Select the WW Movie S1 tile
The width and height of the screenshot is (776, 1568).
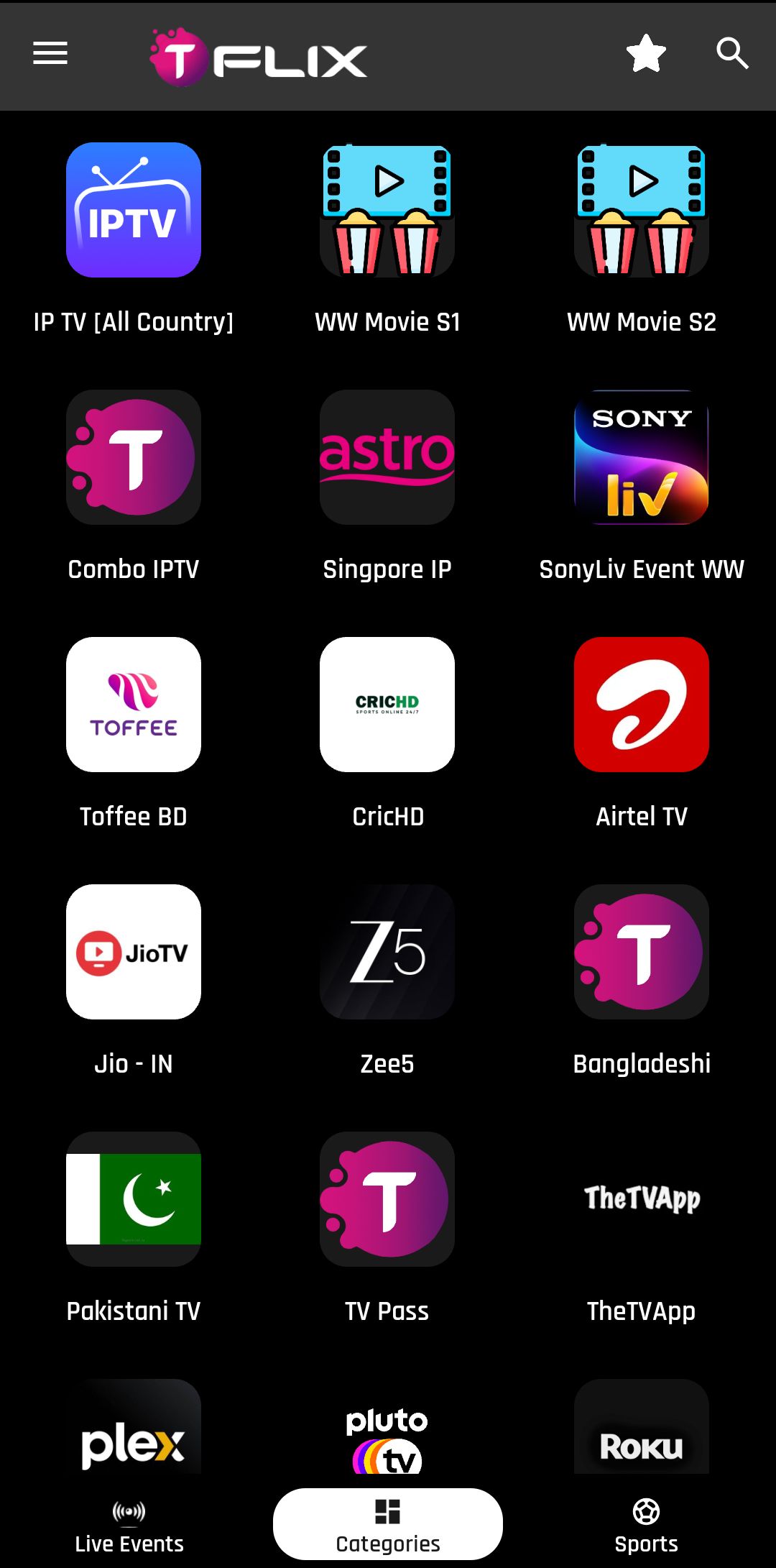(387, 208)
